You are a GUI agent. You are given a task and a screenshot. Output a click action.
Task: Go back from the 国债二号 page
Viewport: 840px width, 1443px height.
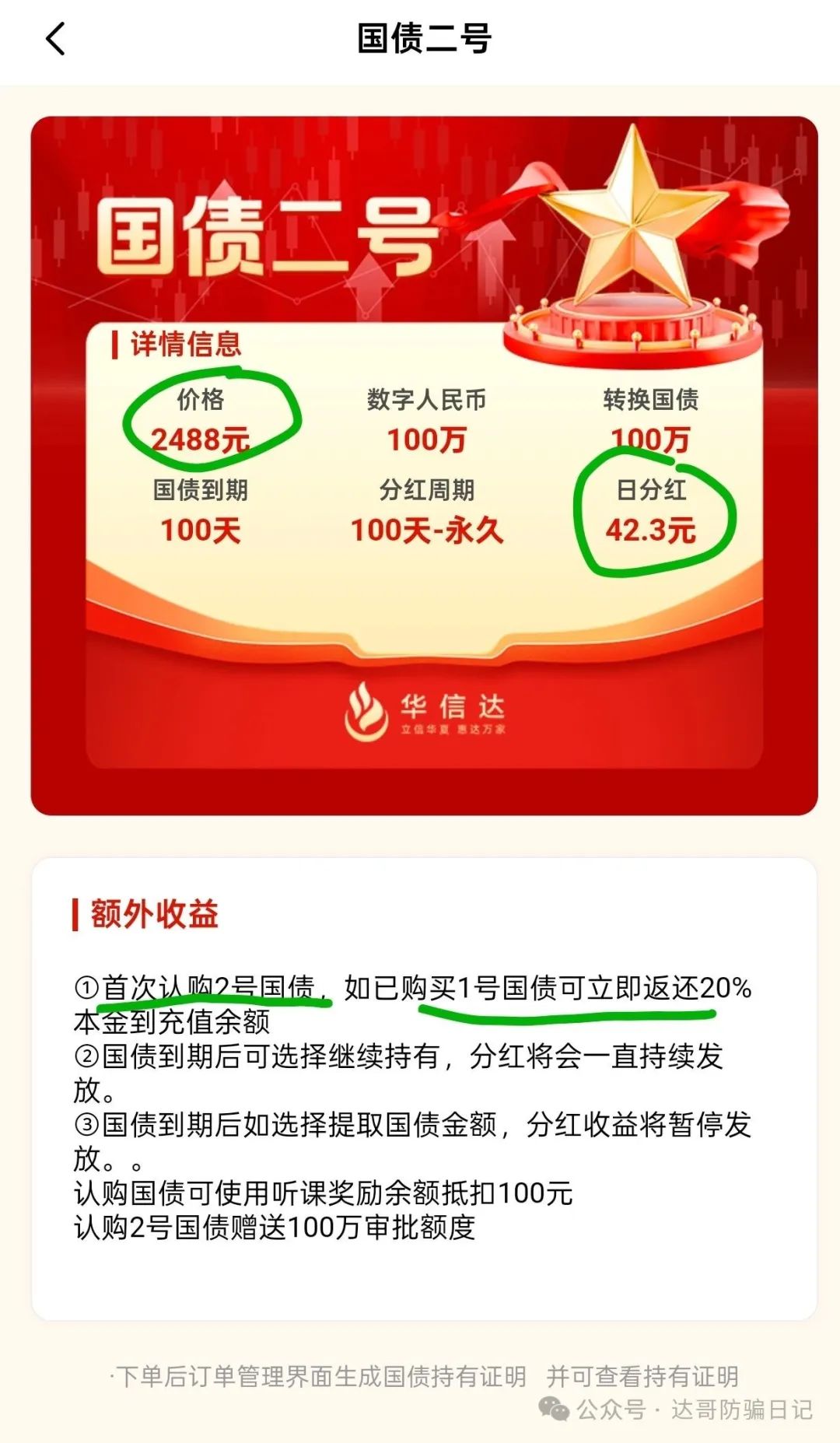click(55, 39)
